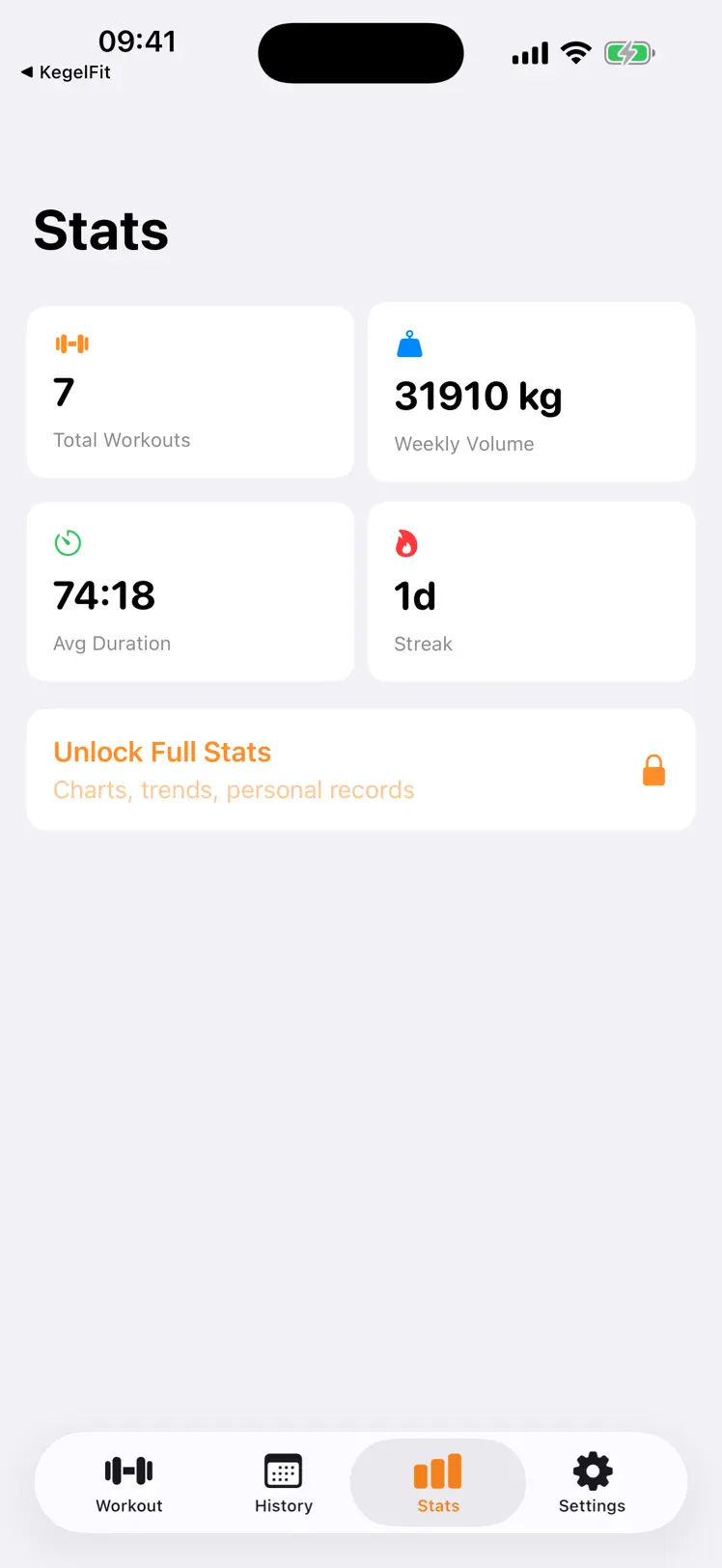722x1568 pixels.
Task: Select the dumbbell icon on Total Workouts card
Action: pyautogui.click(x=71, y=343)
